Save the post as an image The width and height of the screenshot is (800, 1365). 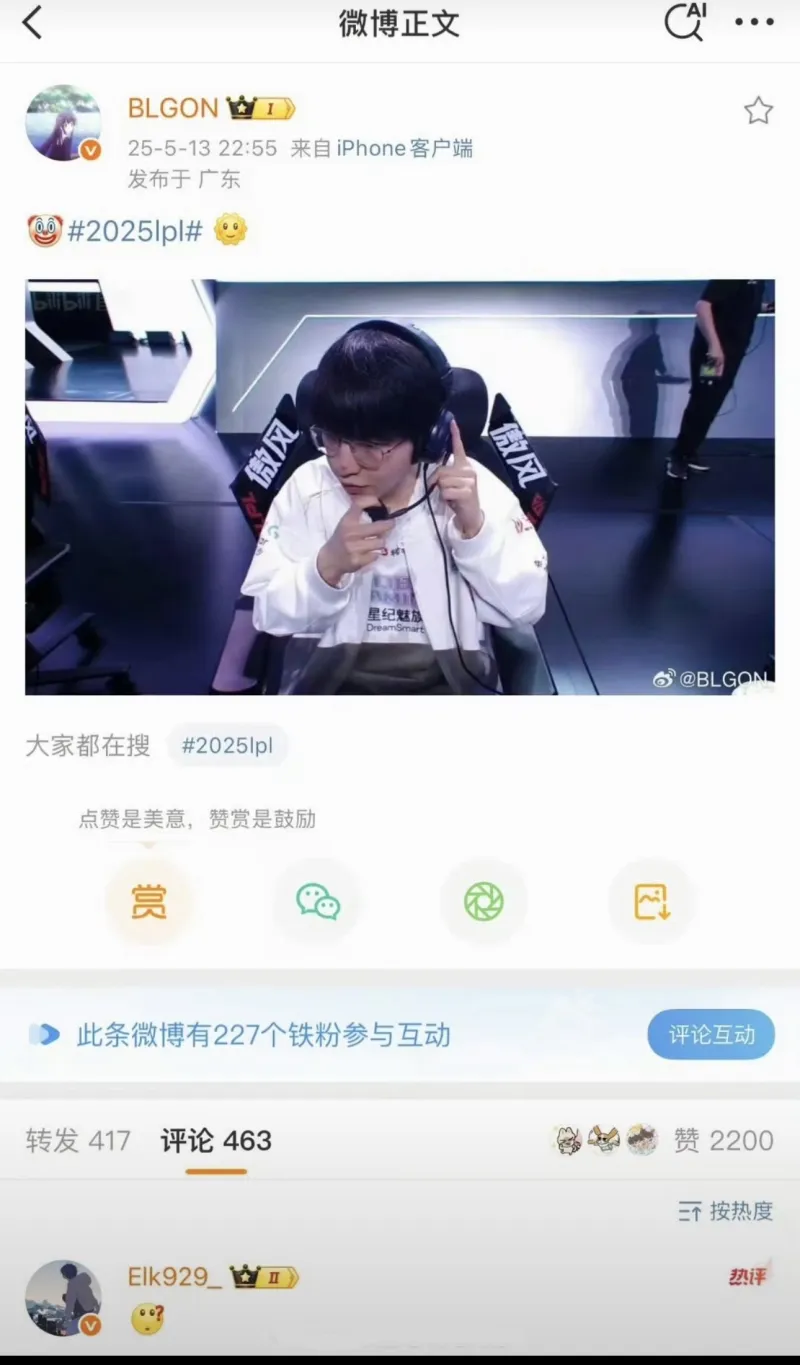pos(652,902)
